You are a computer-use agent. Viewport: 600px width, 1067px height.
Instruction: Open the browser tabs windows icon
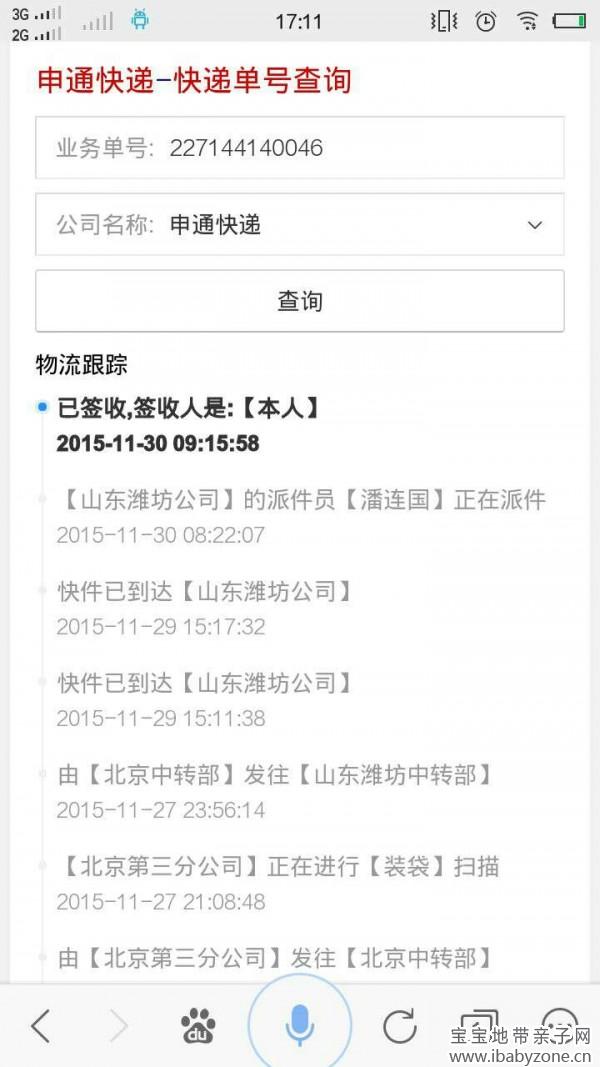(480, 1025)
